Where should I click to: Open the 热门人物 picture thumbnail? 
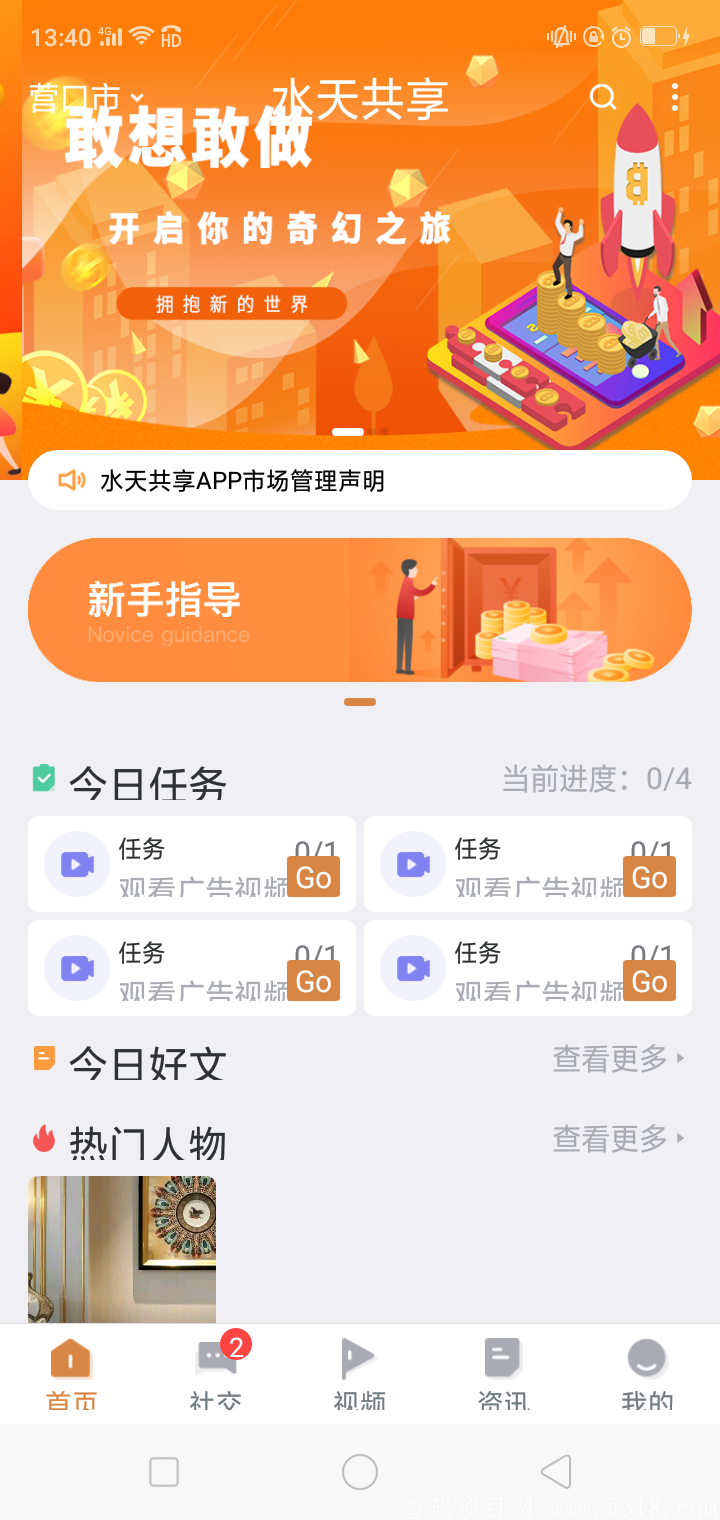pos(121,1248)
